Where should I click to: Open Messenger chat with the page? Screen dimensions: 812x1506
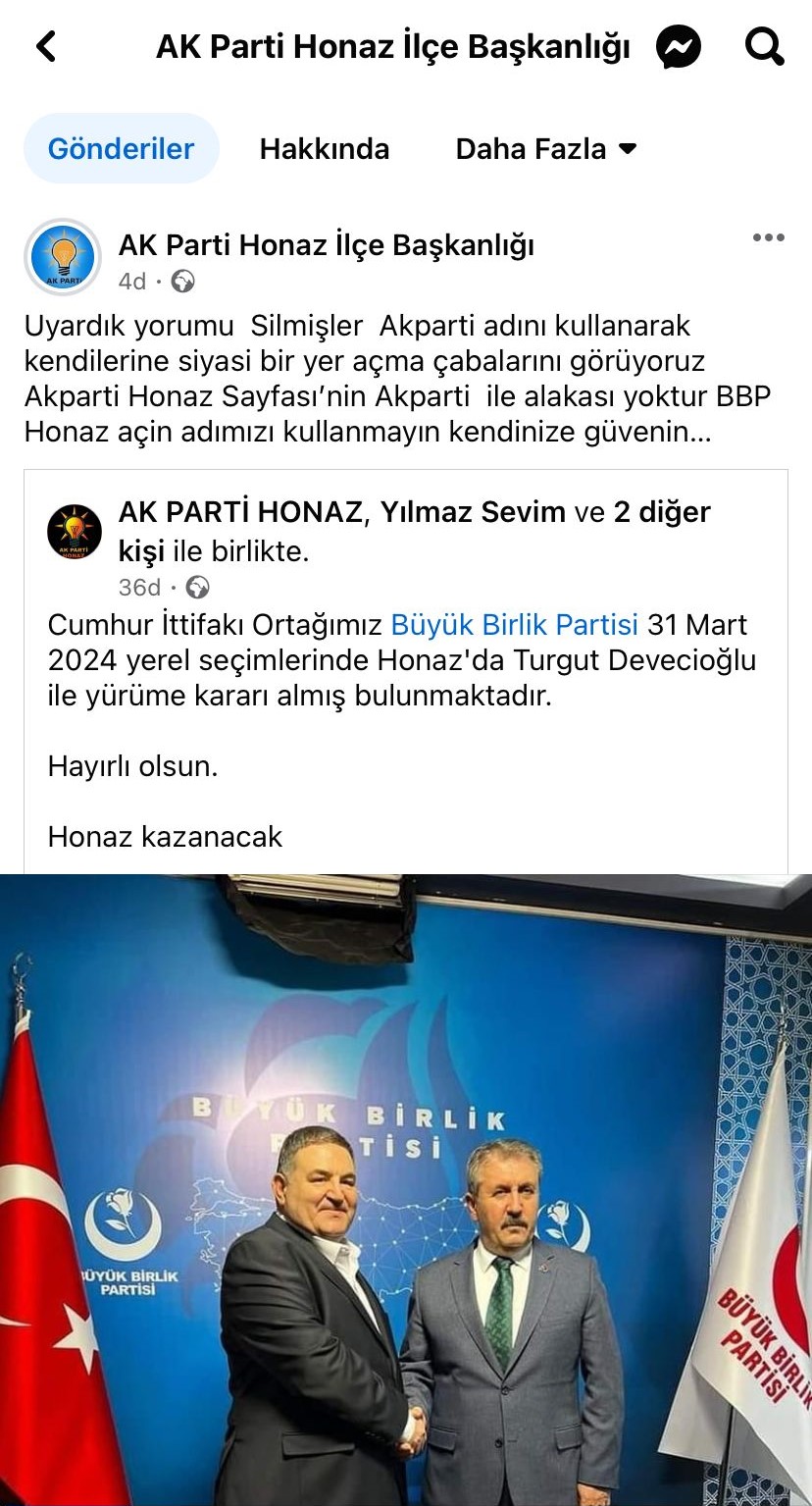pyautogui.click(x=679, y=46)
